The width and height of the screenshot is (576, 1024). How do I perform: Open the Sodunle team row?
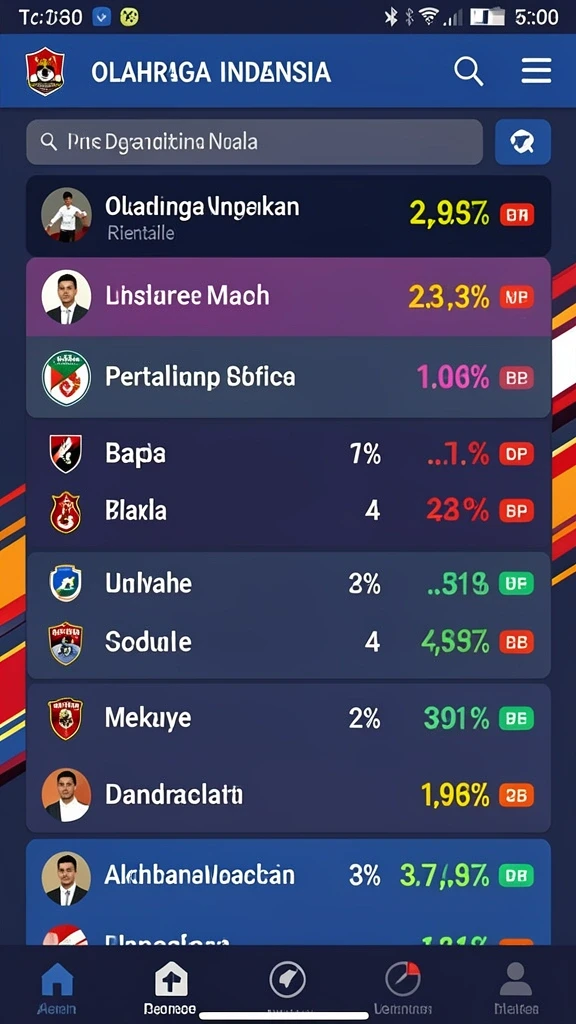point(288,643)
